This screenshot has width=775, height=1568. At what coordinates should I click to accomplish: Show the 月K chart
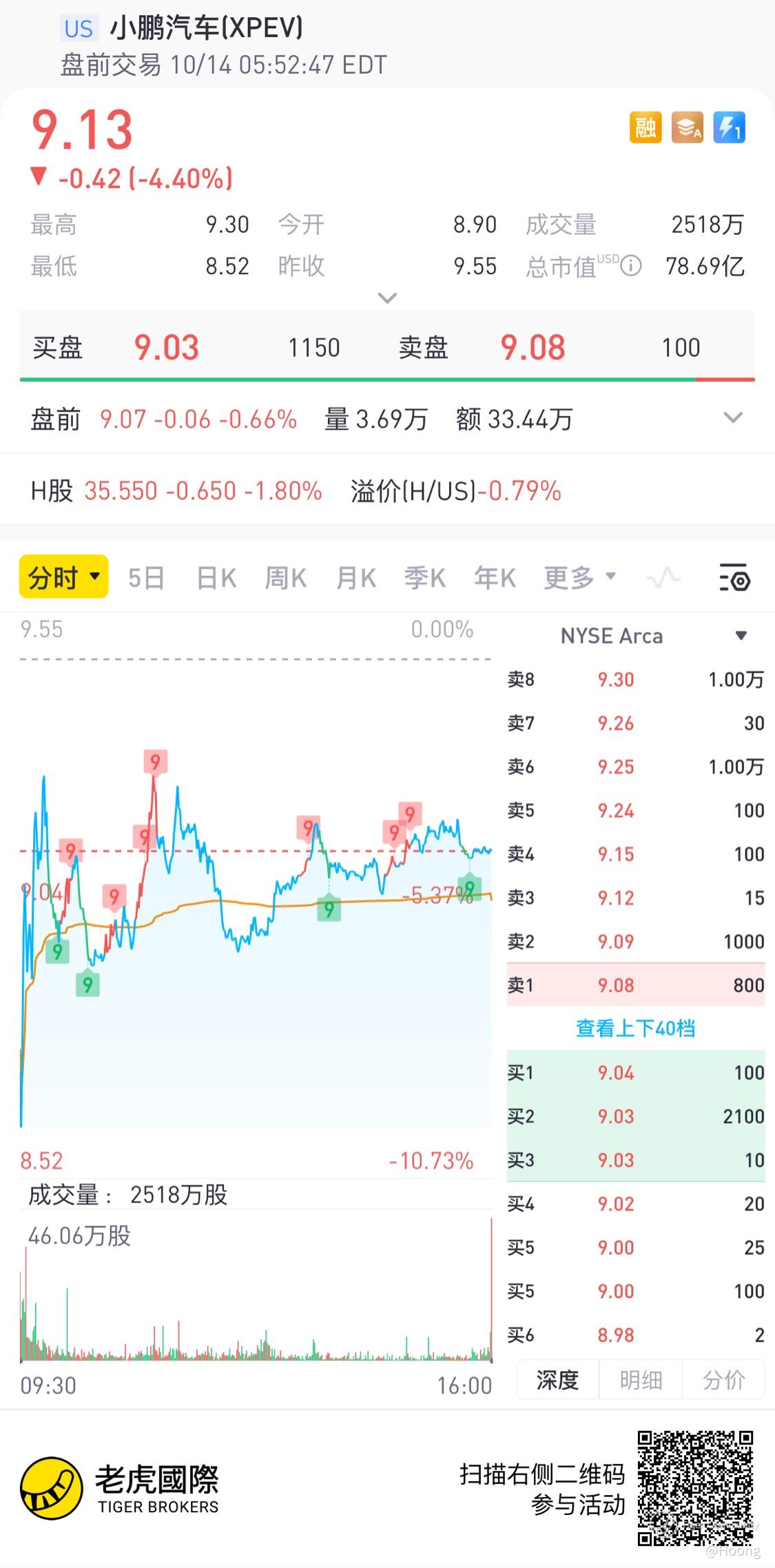click(356, 578)
